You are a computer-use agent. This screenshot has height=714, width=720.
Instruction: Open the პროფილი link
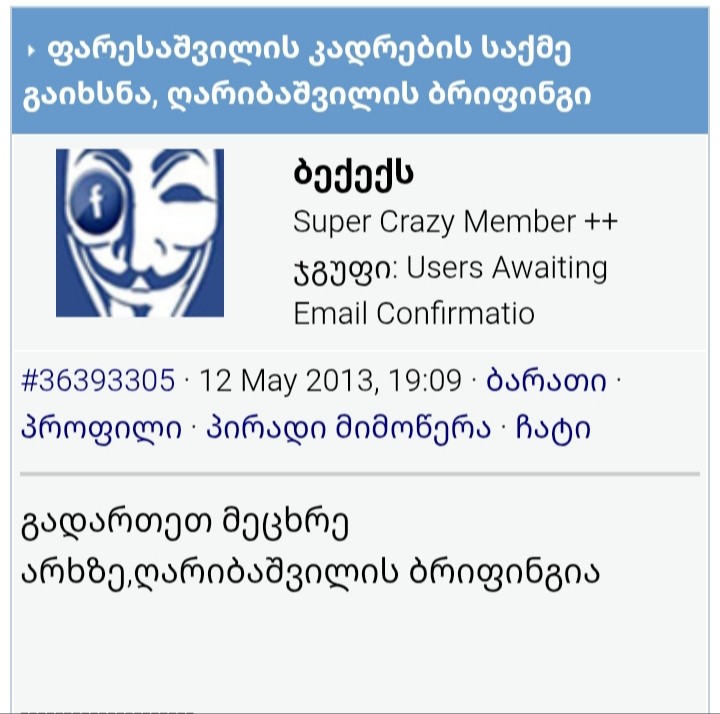(102, 429)
